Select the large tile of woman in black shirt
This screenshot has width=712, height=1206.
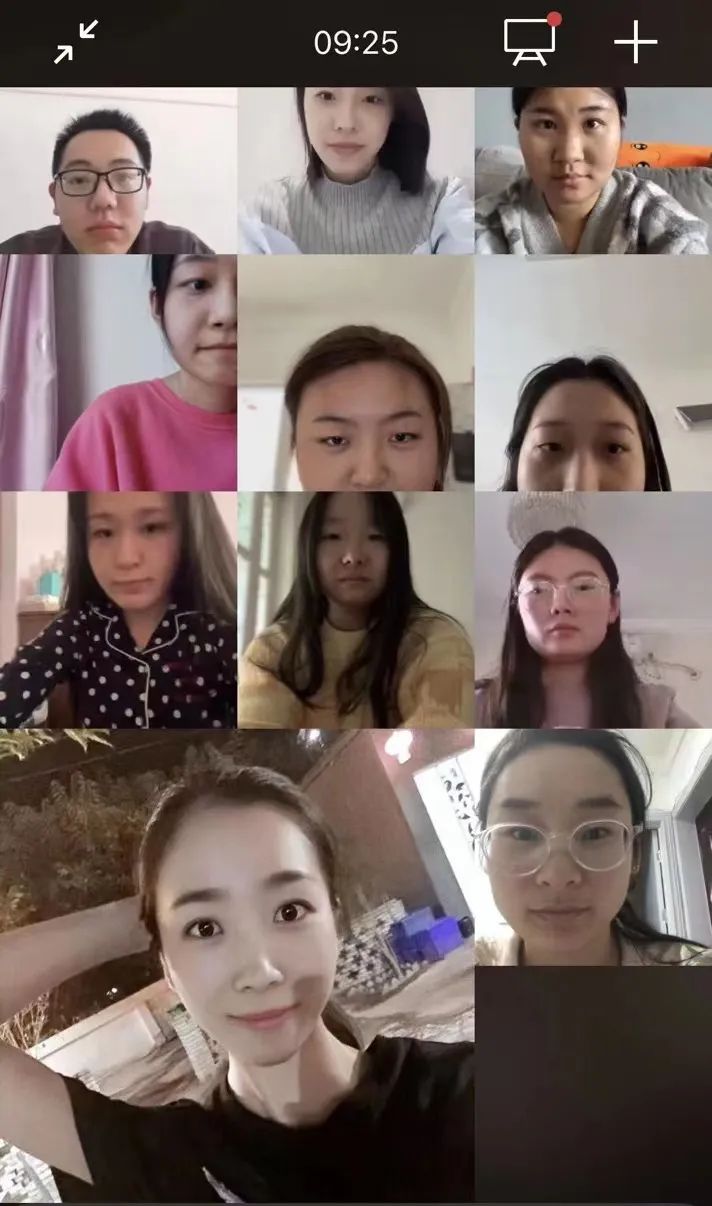coord(237,965)
